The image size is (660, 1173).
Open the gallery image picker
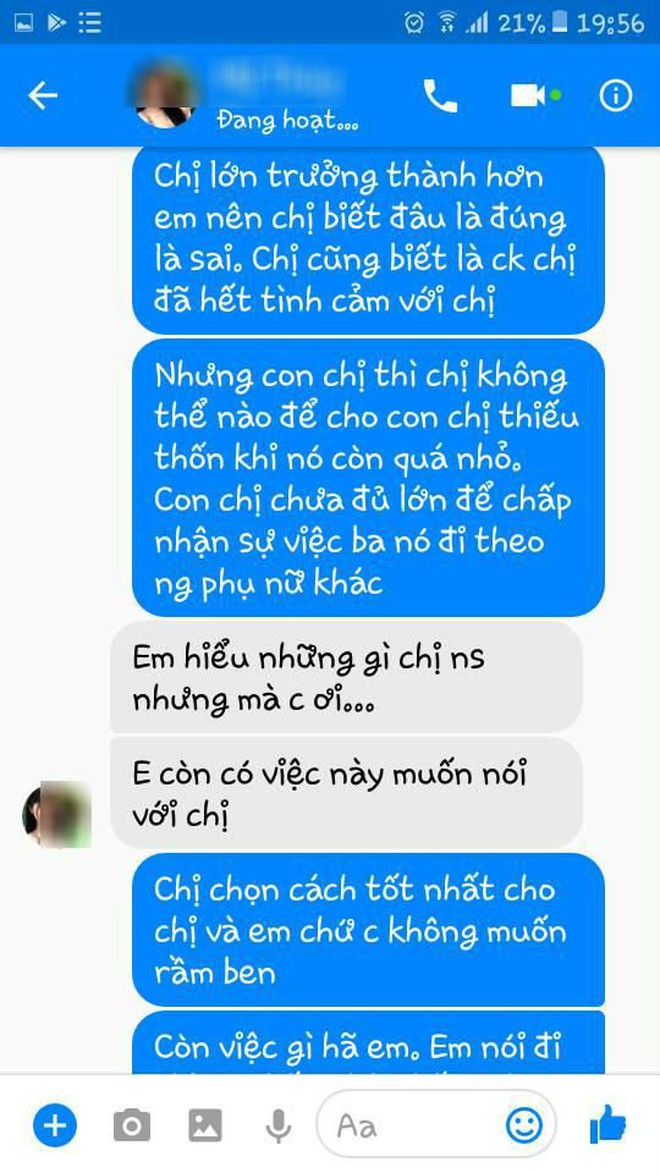tap(205, 1126)
